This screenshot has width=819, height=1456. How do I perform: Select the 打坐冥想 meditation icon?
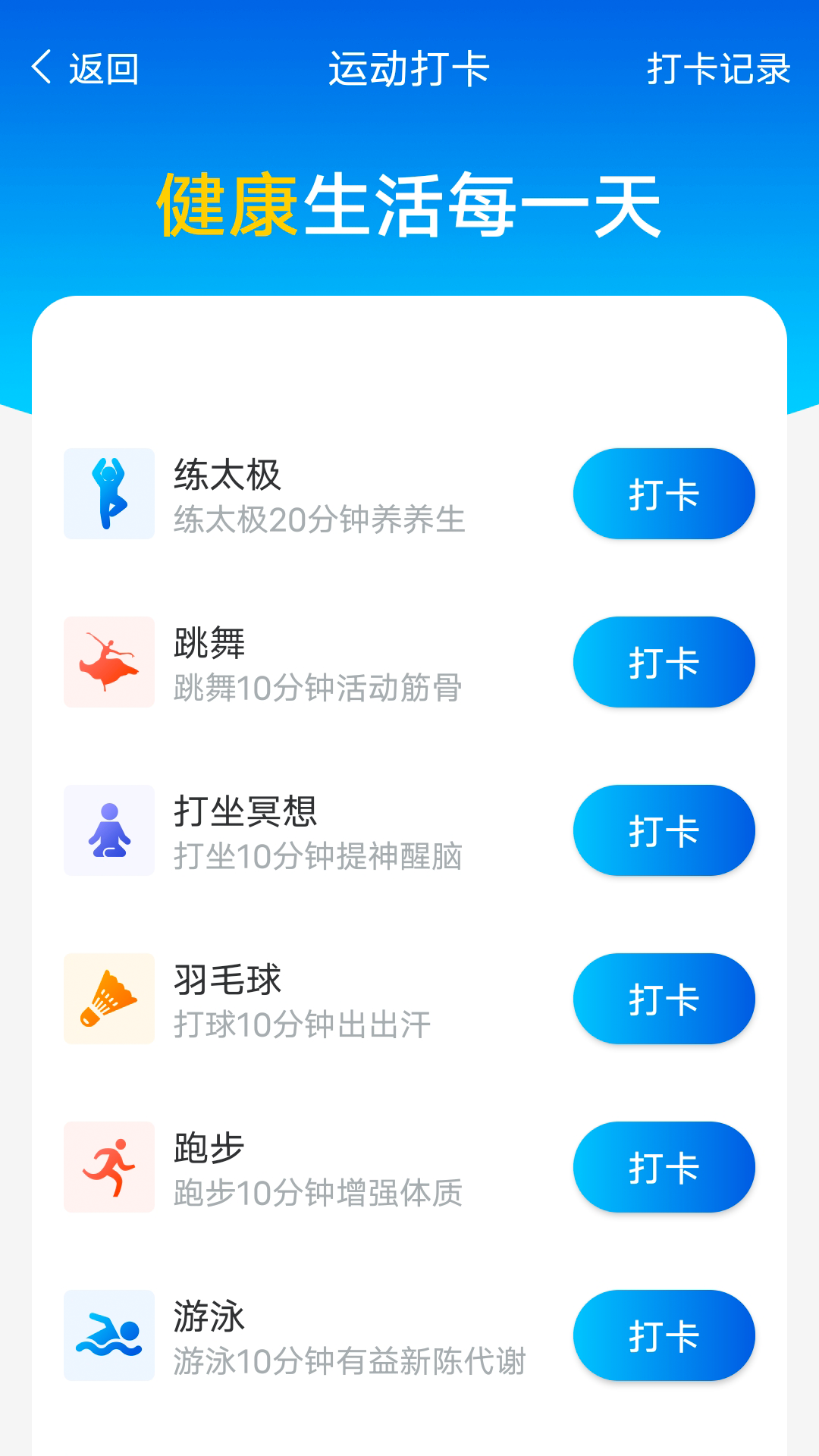pos(109,830)
